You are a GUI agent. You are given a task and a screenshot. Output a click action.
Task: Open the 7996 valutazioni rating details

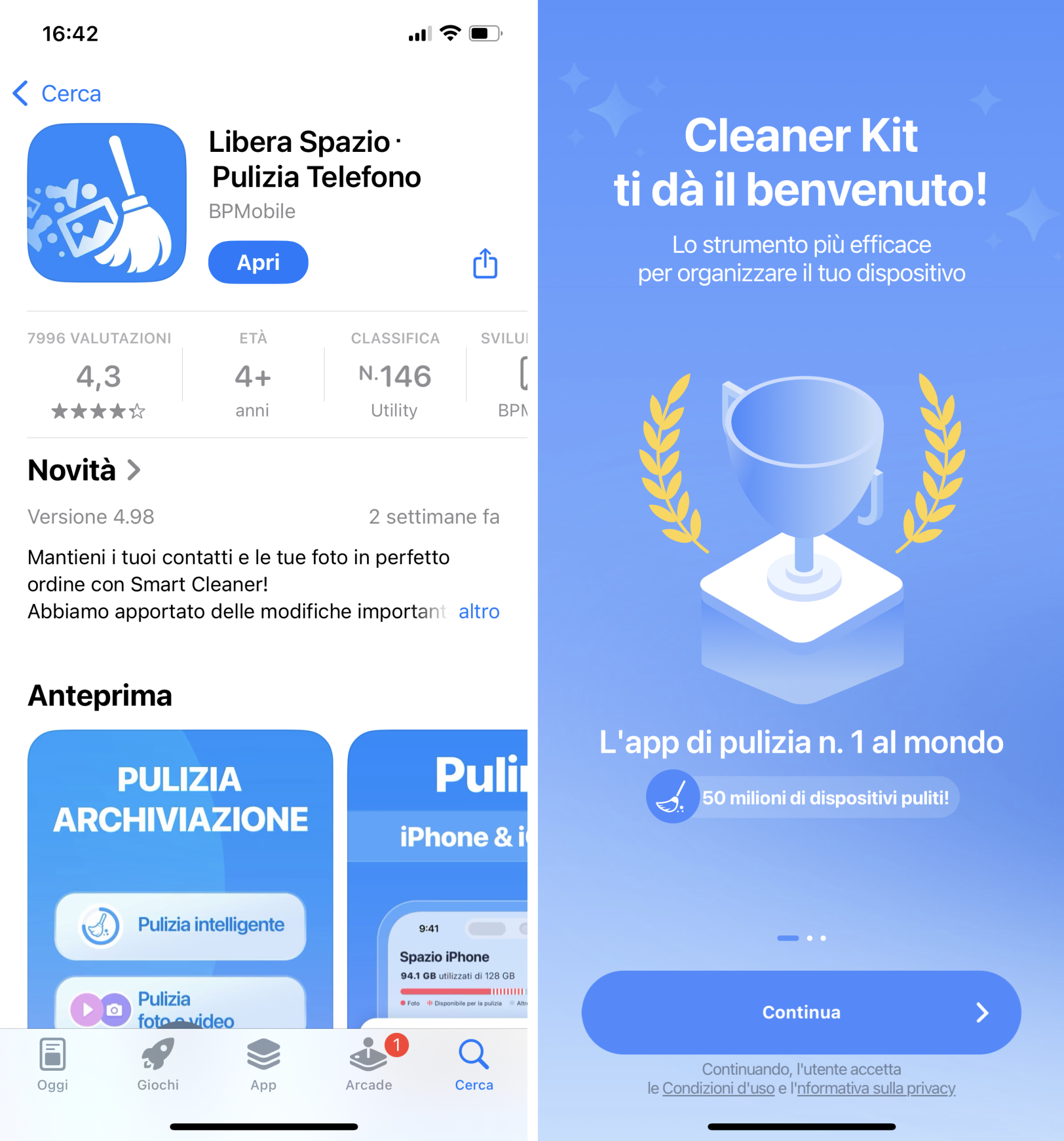pos(99,376)
